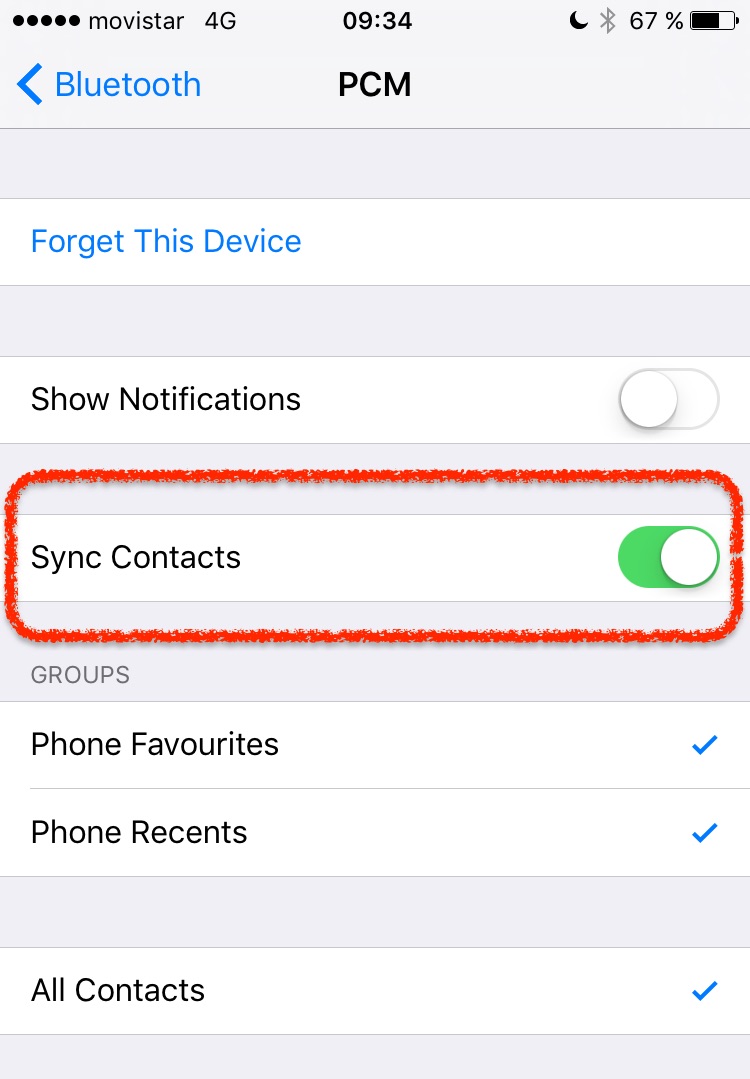The image size is (750, 1079).
Task: Uncheck Phone Recents group
Action: click(374, 833)
